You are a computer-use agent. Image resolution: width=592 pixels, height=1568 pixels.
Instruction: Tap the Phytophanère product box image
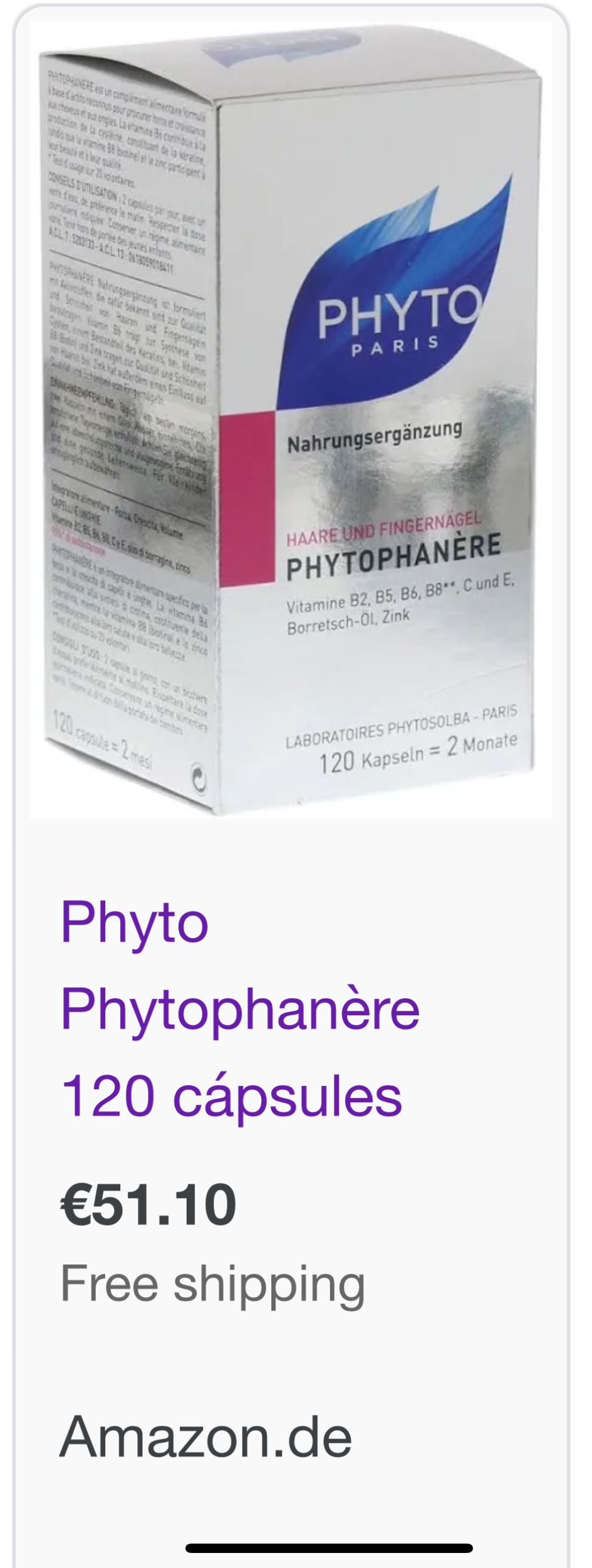click(x=291, y=419)
